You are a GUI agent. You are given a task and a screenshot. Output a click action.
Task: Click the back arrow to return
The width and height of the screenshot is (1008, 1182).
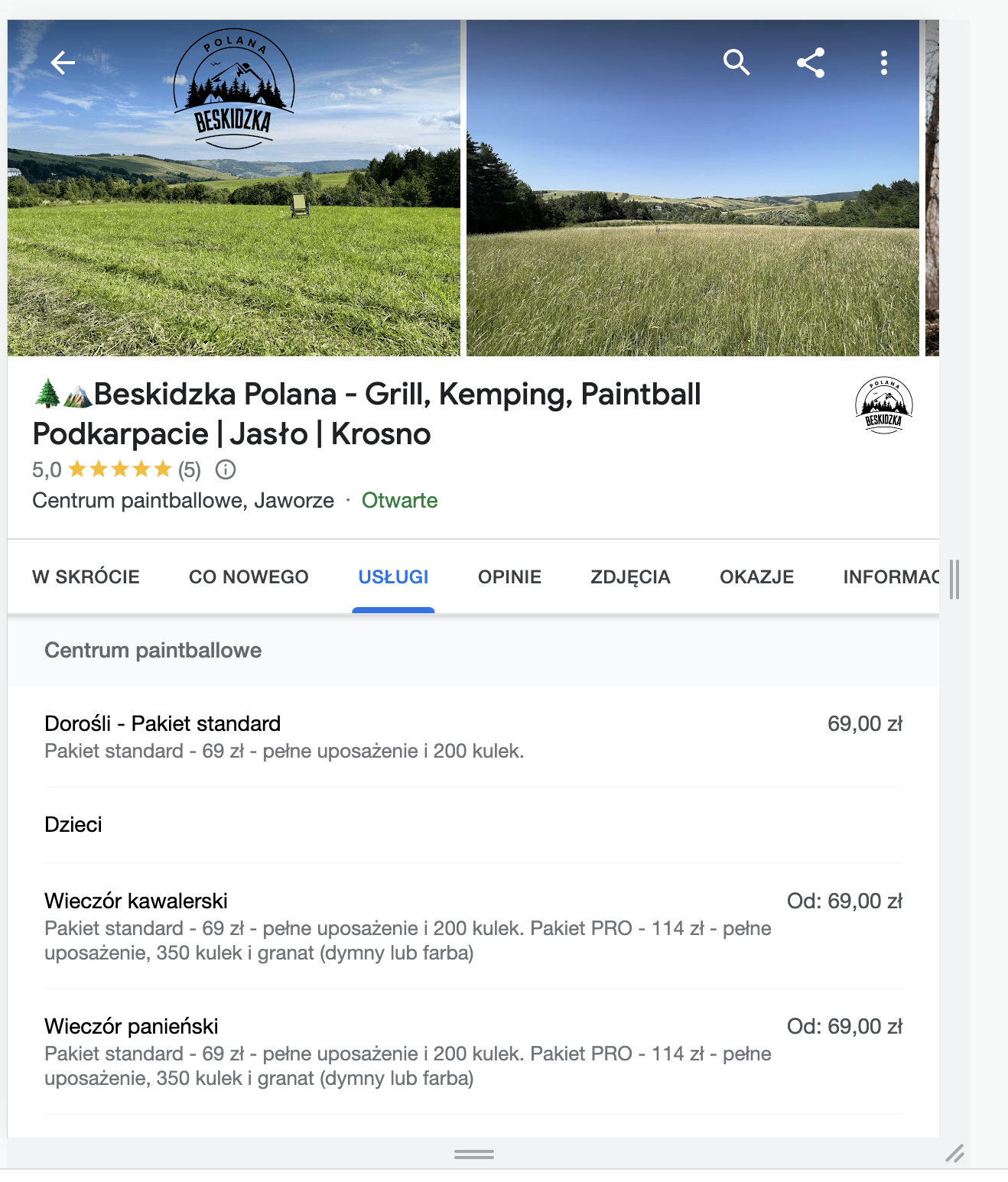(61, 63)
